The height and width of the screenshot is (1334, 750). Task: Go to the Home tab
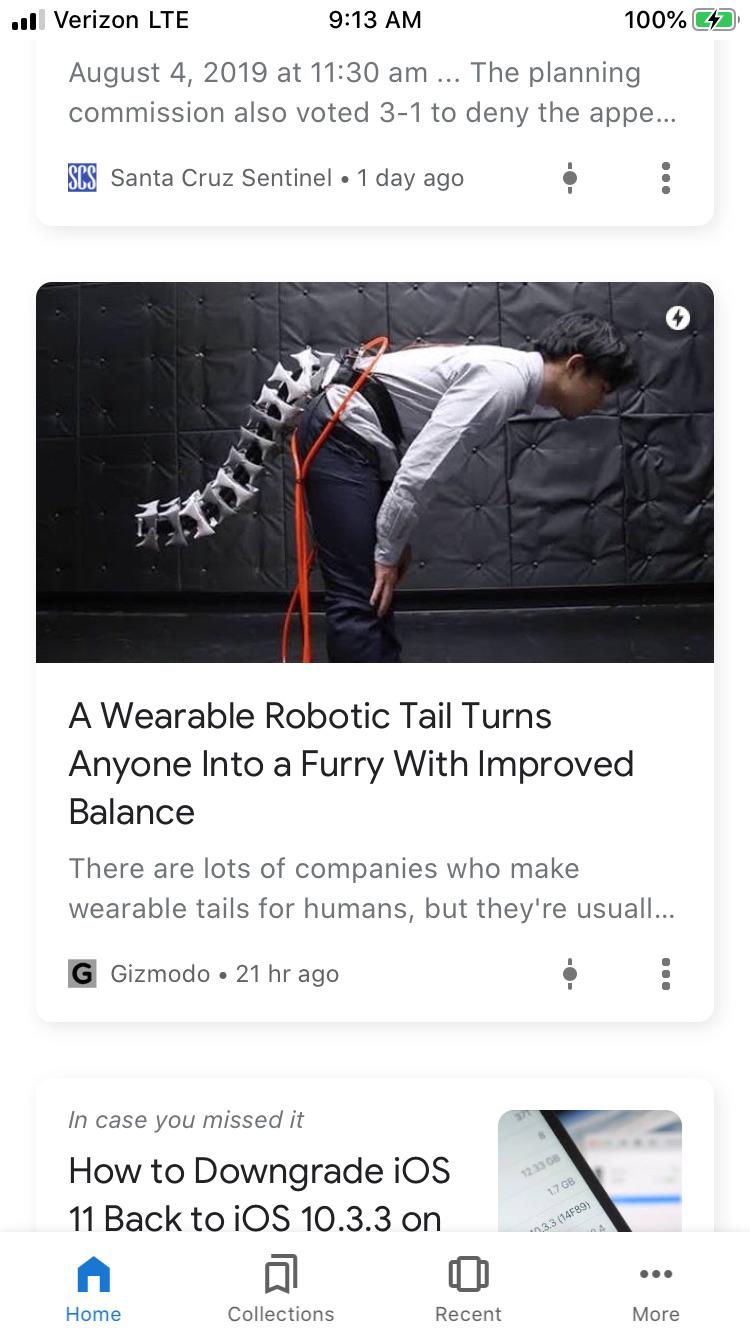click(93, 1290)
